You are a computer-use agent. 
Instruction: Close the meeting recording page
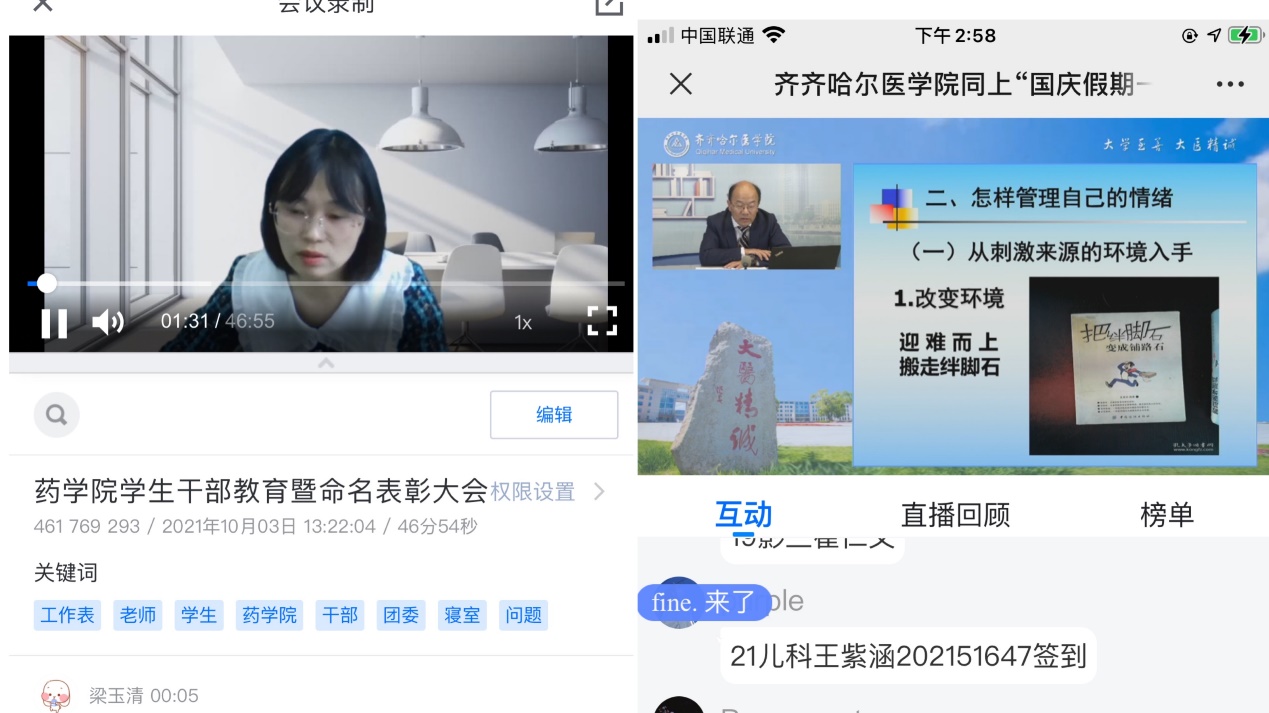coord(42,6)
